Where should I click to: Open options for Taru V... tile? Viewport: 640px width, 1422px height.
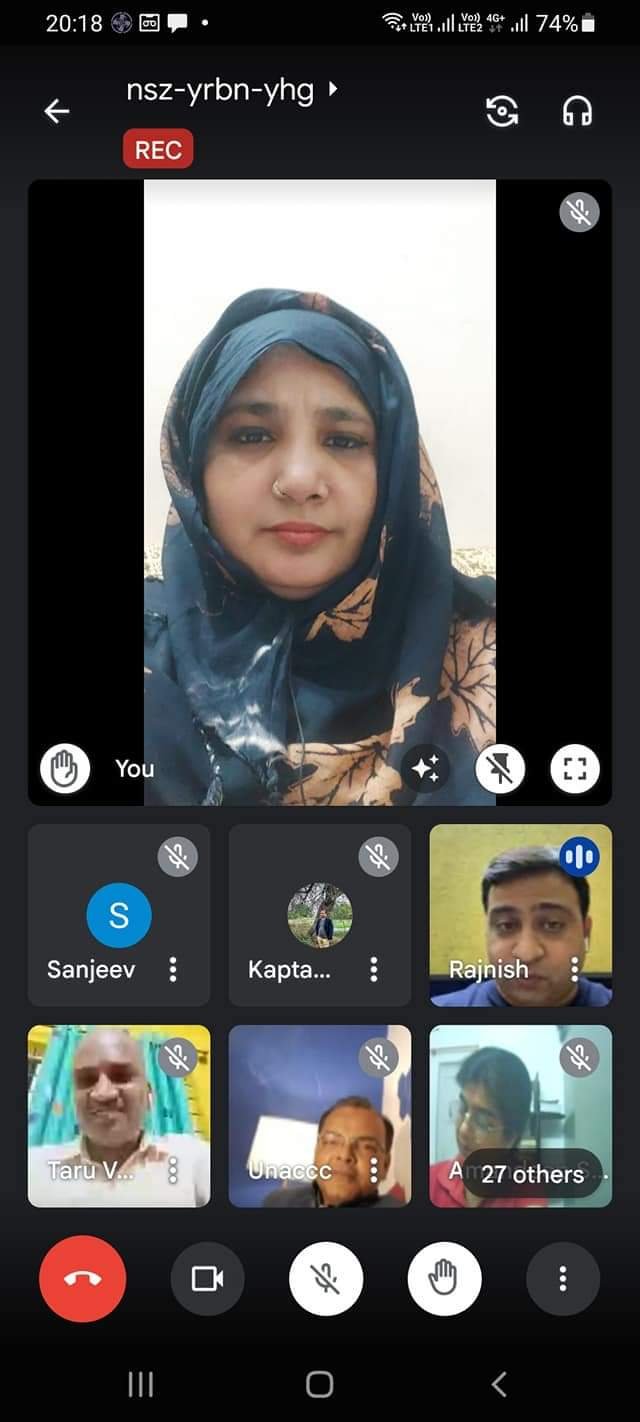pyautogui.click(x=173, y=1169)
